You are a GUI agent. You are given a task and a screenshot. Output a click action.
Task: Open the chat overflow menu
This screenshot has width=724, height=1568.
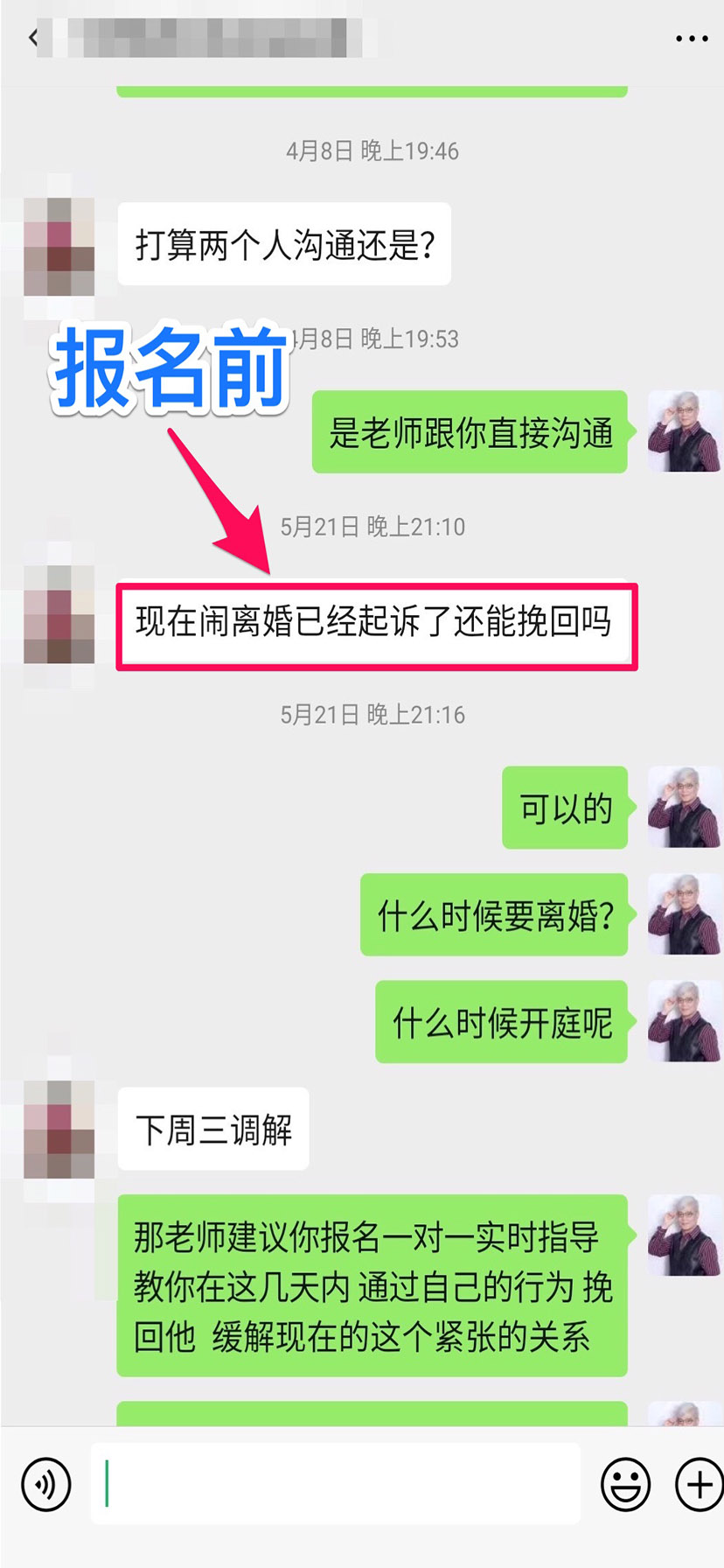tap(691, 38)
